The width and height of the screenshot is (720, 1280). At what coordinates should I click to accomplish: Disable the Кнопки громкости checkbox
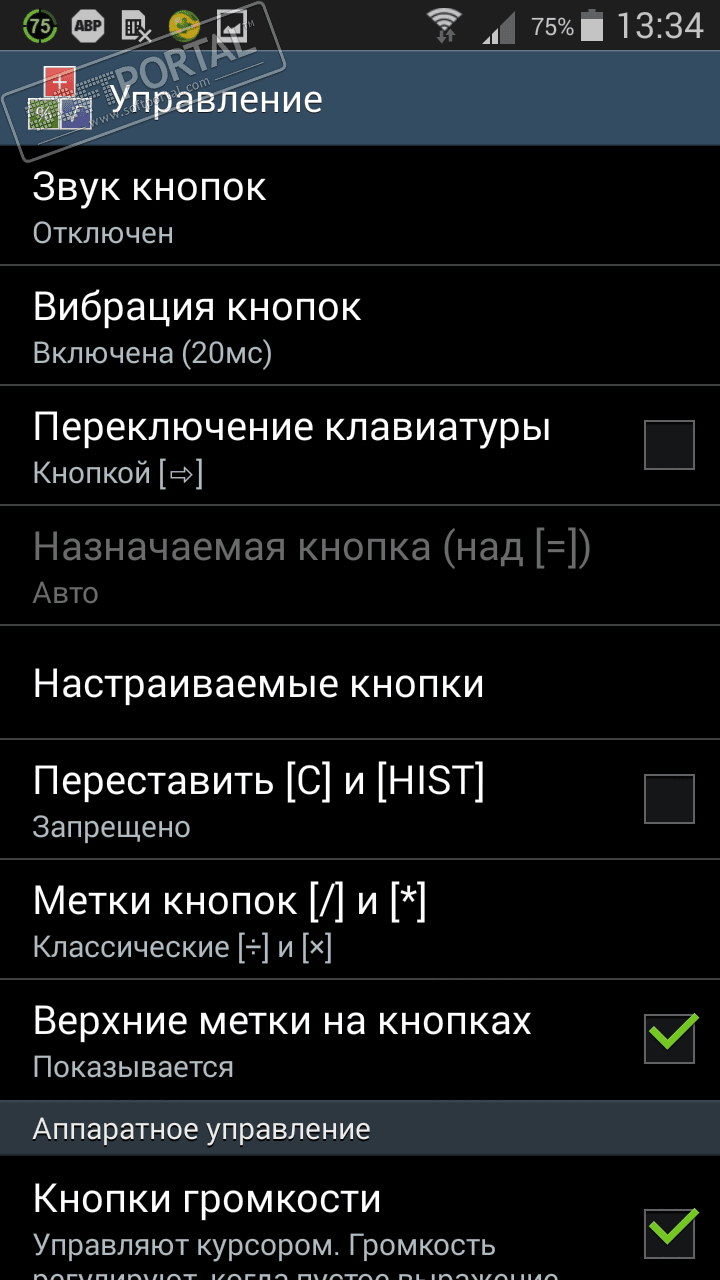click(x=669, y=1232)
